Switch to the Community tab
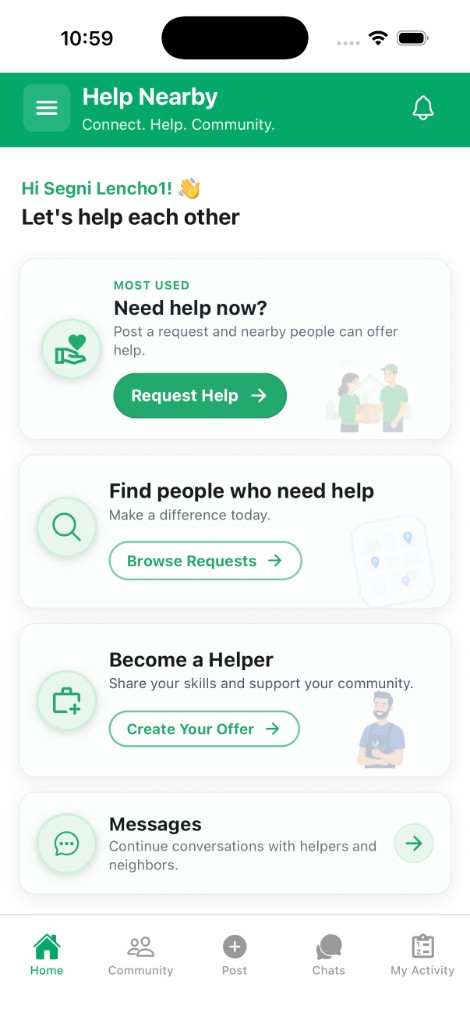 tap(140, 955)
